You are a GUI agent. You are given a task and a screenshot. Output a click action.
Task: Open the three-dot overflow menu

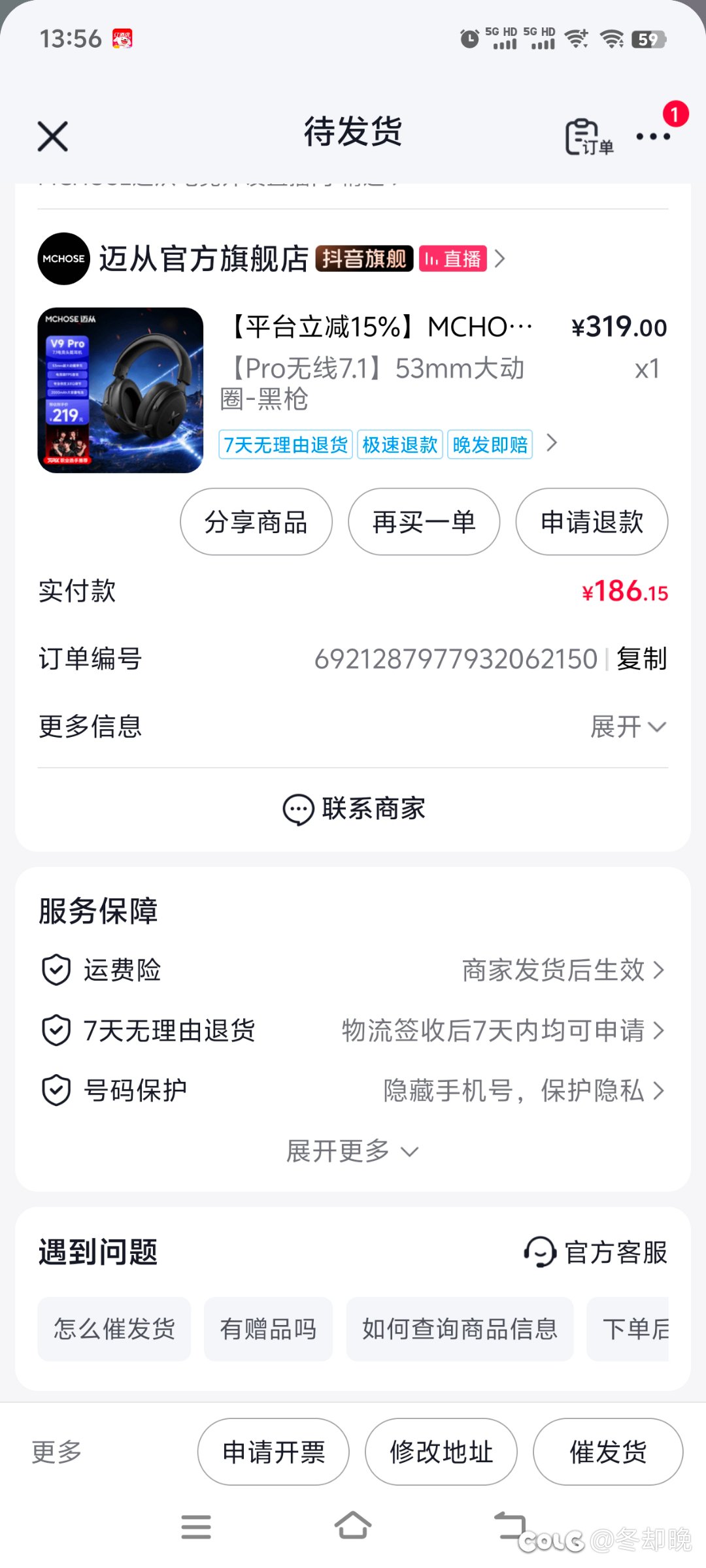point(653,137)
